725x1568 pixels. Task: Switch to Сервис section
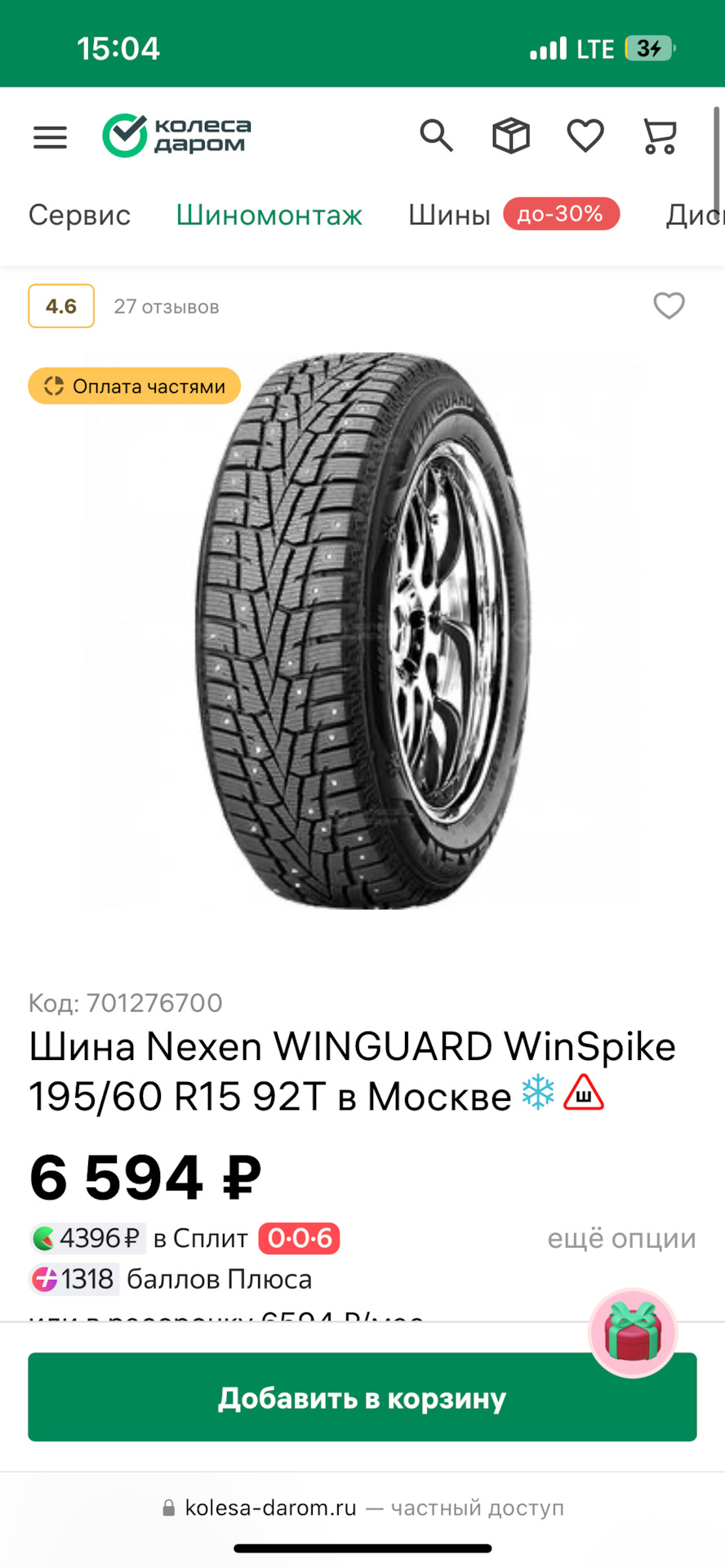pos(79,215)
